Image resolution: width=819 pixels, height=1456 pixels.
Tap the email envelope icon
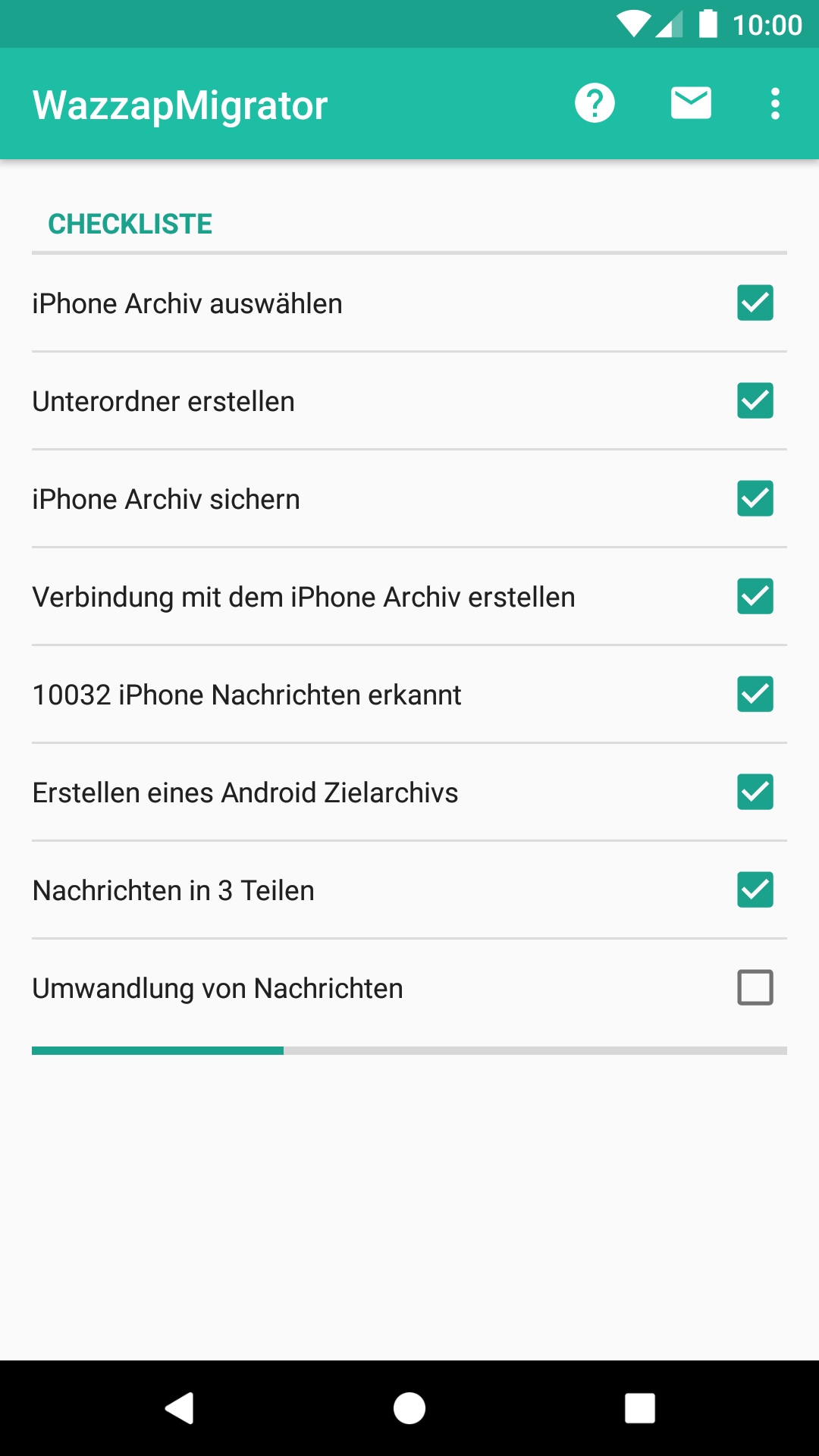tap(691, 103)
